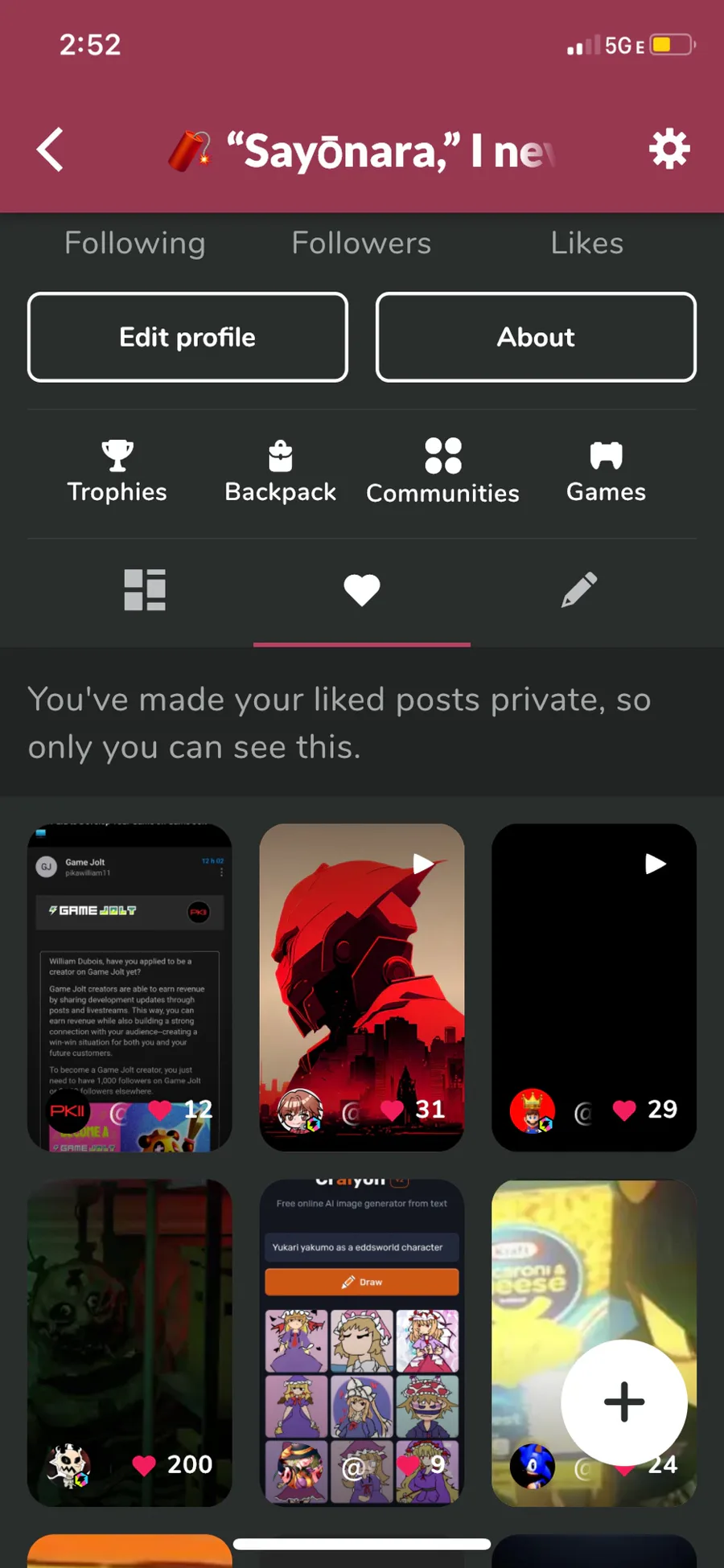
Task: Open the Game Jolt creator post
Action: (130, 987)
